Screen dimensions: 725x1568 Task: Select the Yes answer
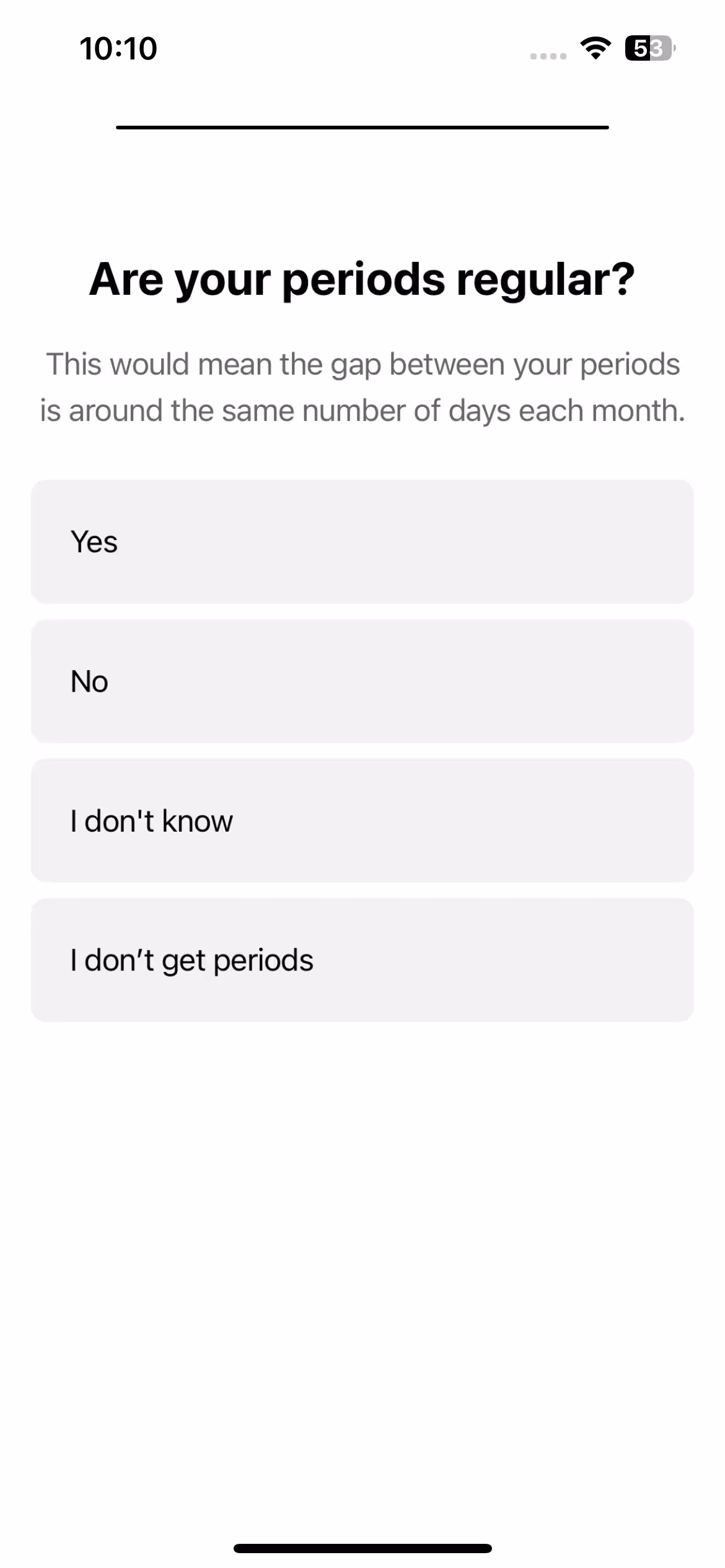[x=362, y=542]
